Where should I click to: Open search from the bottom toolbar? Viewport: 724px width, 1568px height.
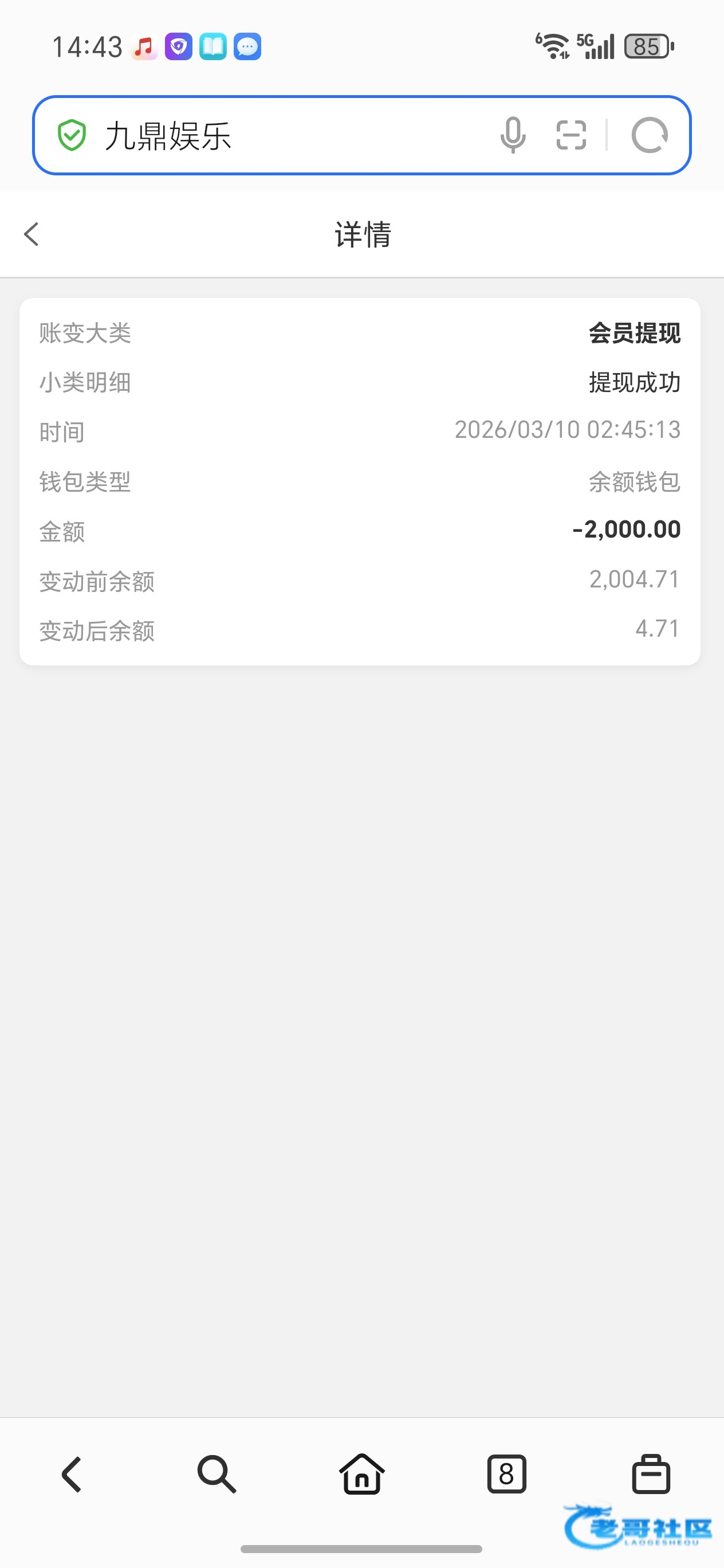(x=217, y=1474)
